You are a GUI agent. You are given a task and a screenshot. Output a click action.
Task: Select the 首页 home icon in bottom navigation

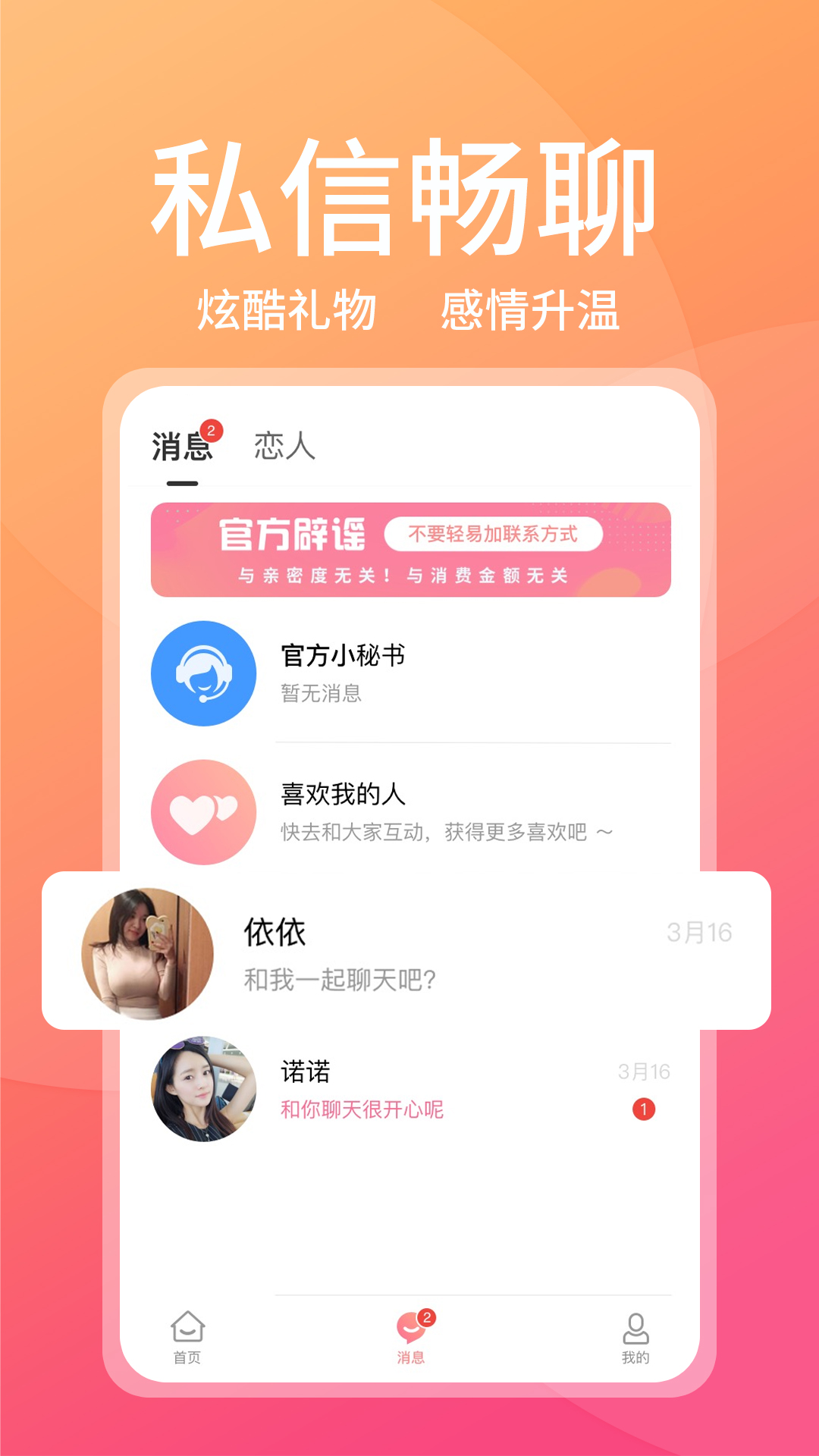pyautogui.click(x=188, y=1323)
